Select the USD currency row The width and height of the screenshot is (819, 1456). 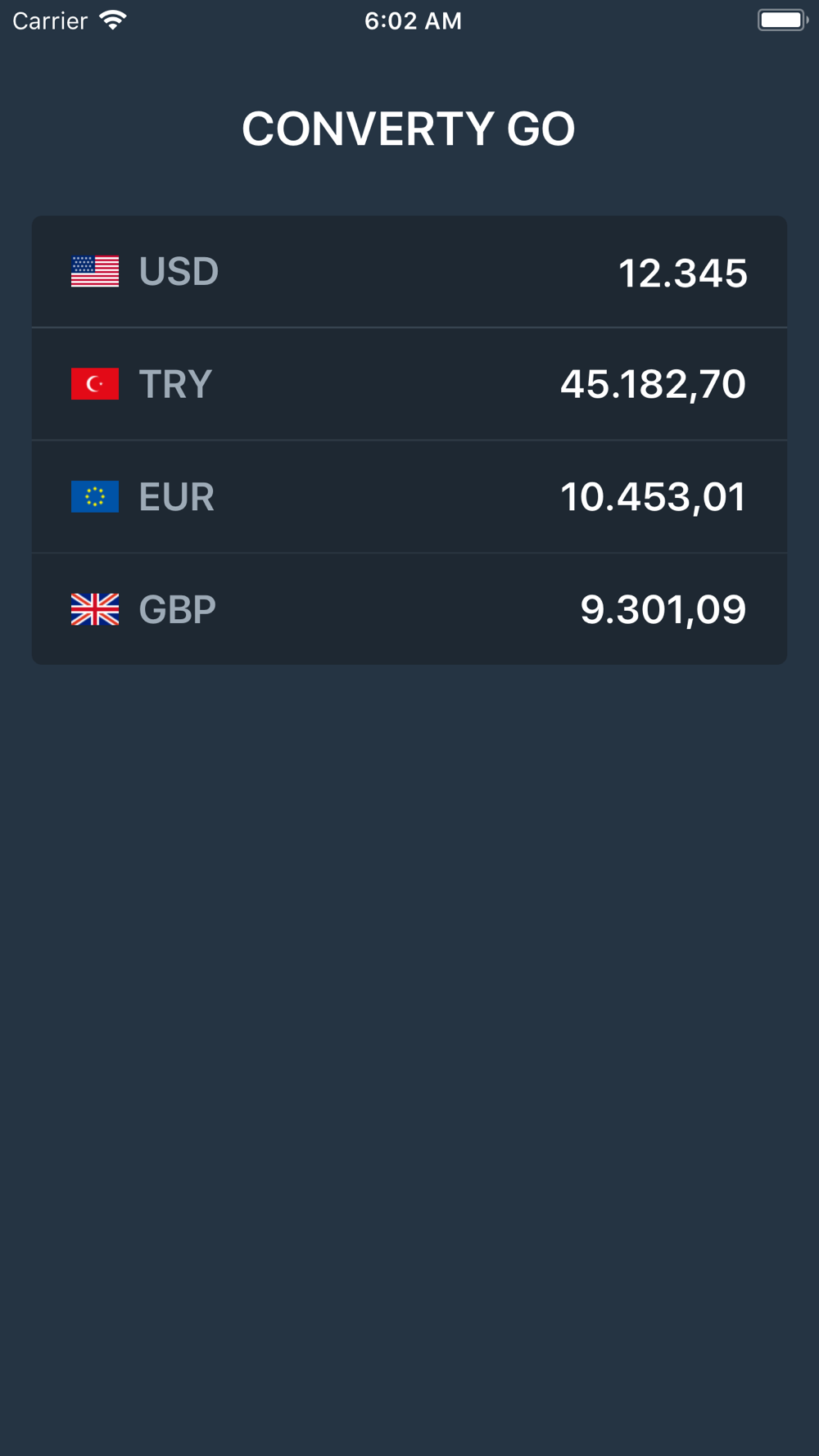click(409, 272)
